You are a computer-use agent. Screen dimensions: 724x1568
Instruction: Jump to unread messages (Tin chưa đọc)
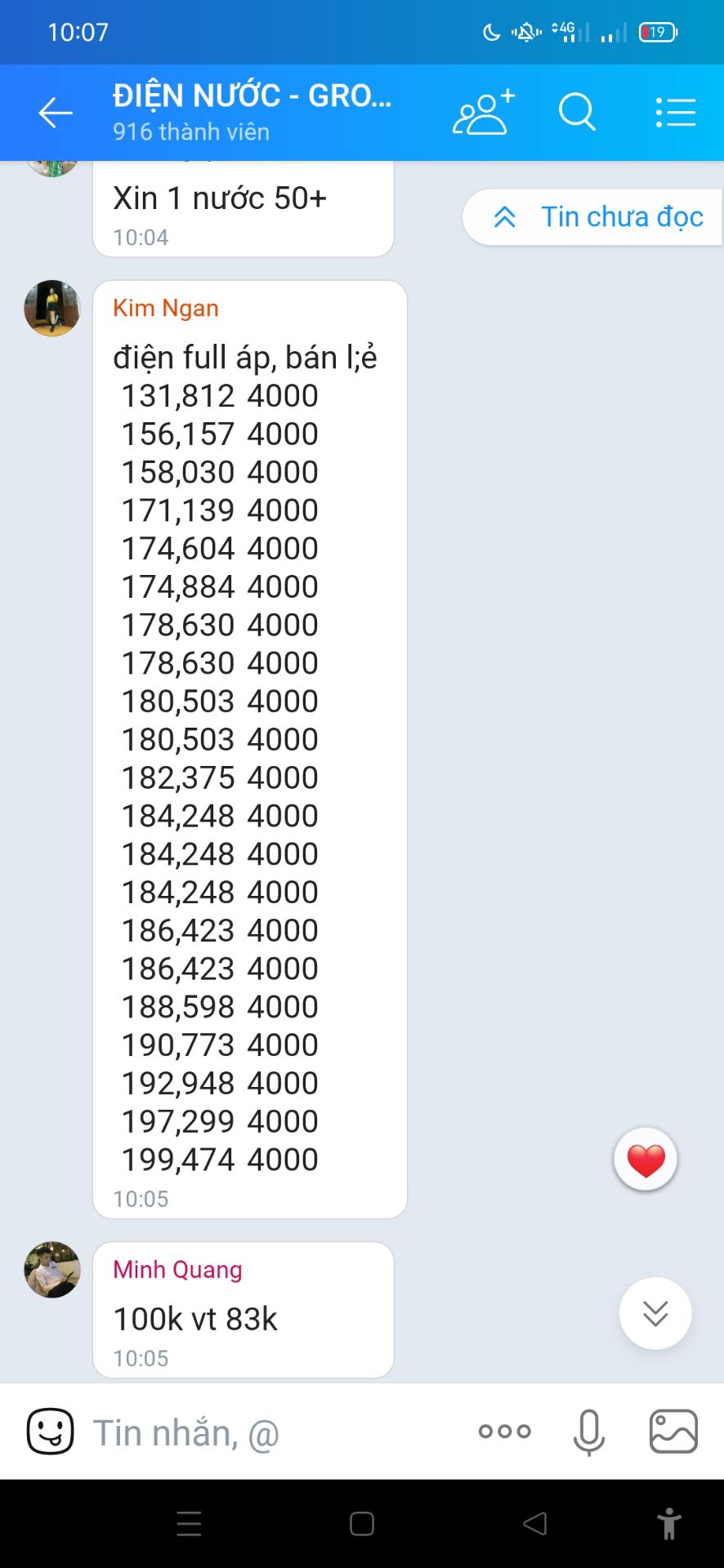click(x=598, y=217)
